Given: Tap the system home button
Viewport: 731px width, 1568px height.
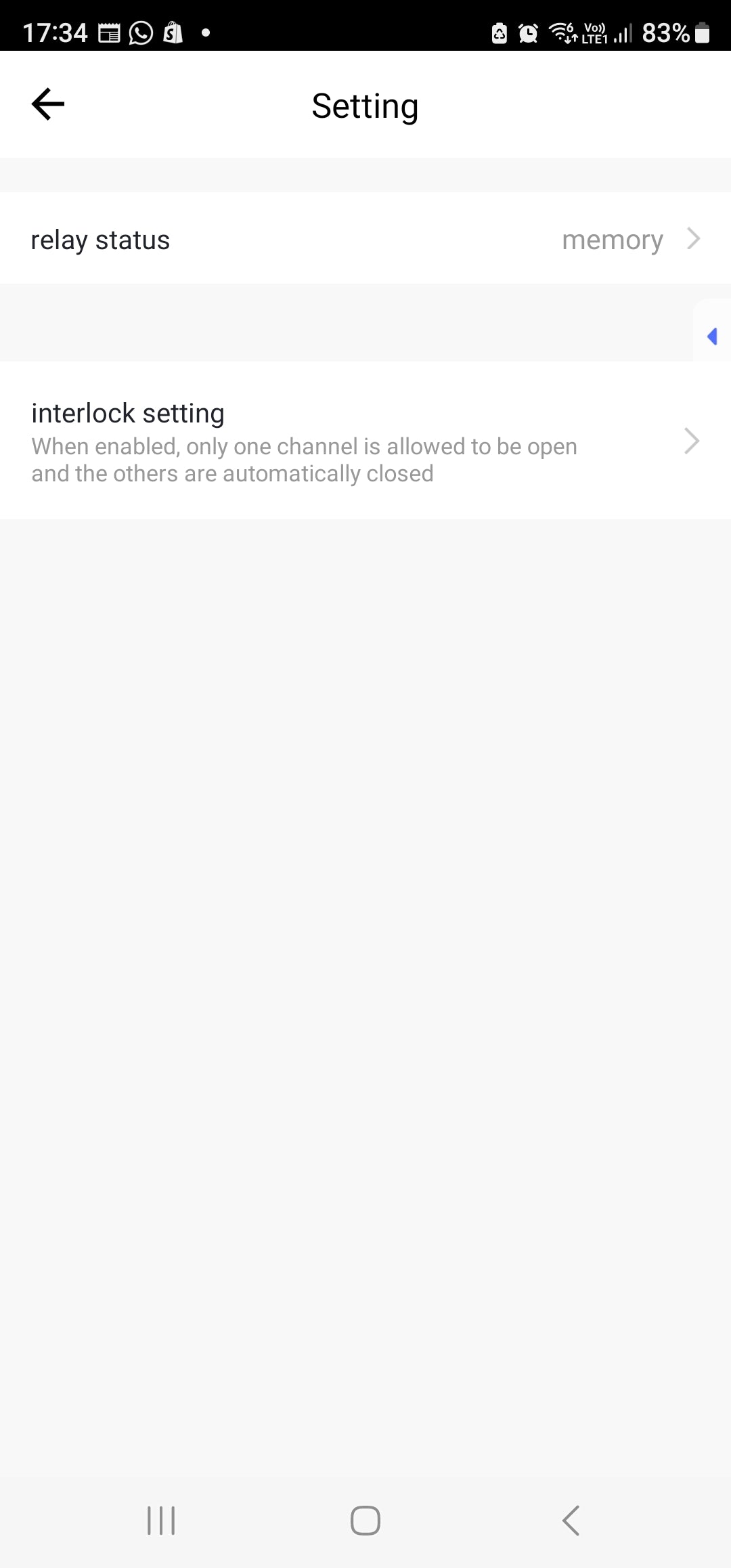Looking at the screenshot, I should [365, 1521].
